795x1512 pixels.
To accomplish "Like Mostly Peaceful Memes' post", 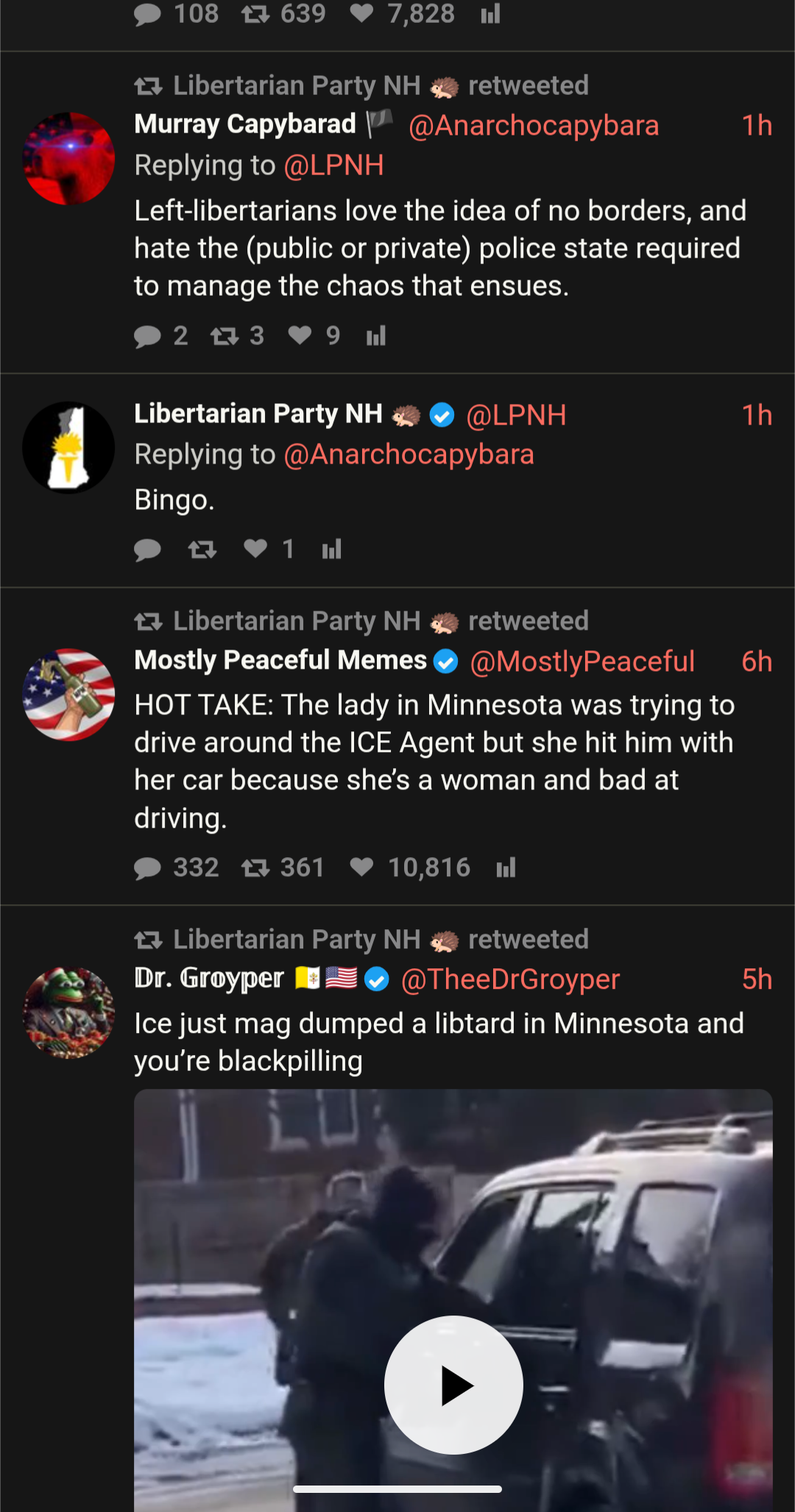I will [x=361, y=867].
